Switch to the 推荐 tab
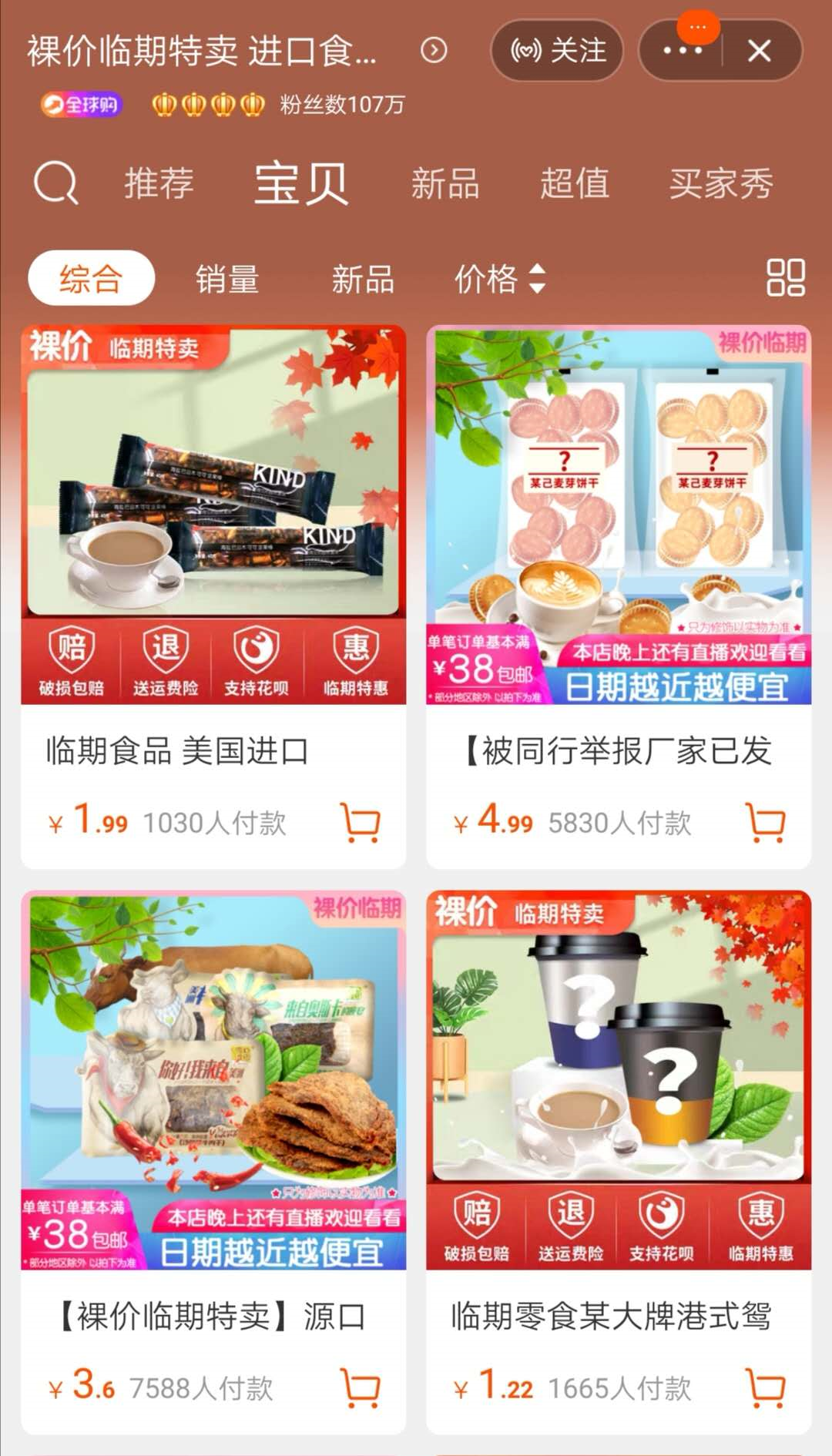 (x=159, y=183)
